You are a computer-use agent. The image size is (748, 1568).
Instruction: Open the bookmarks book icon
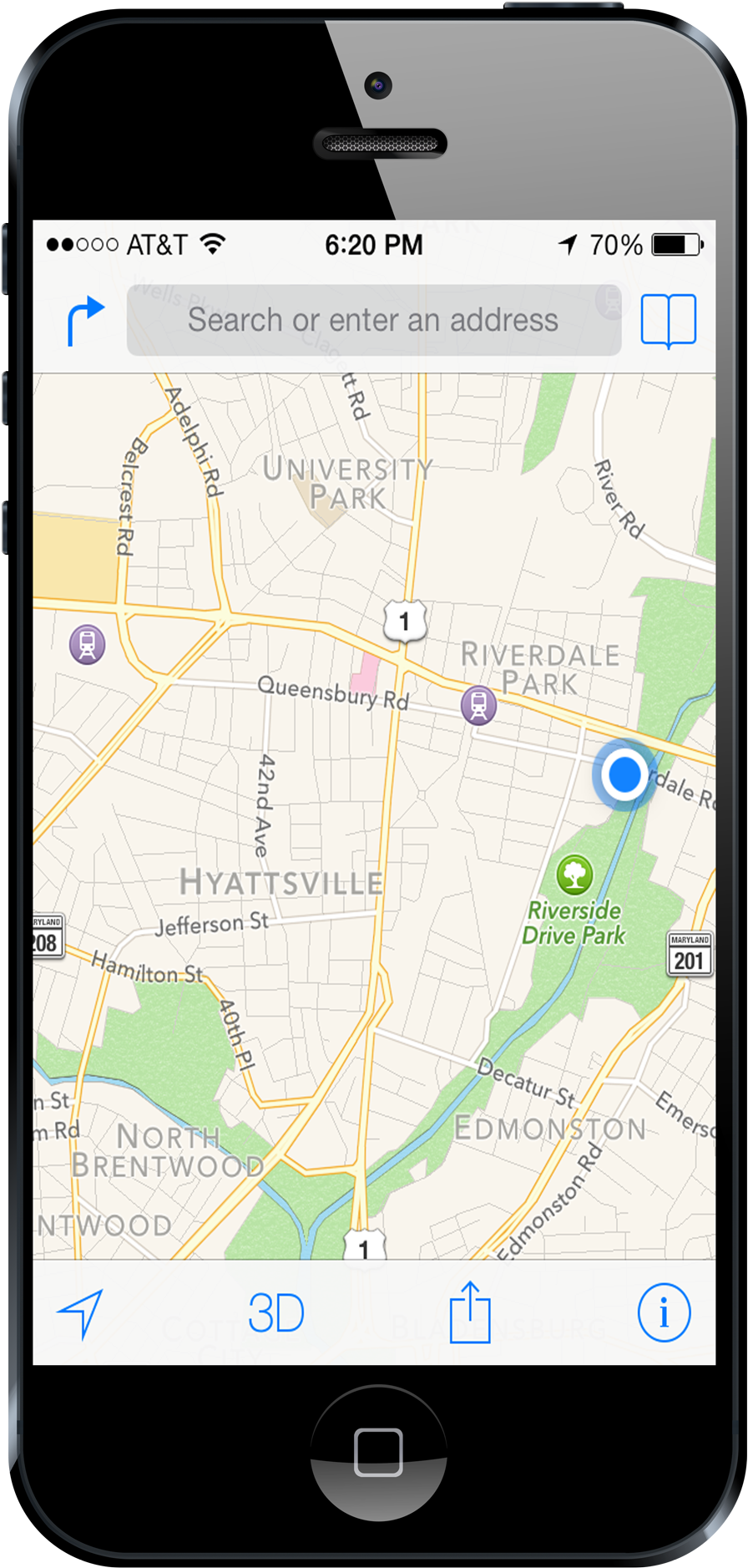click(668, 320)
